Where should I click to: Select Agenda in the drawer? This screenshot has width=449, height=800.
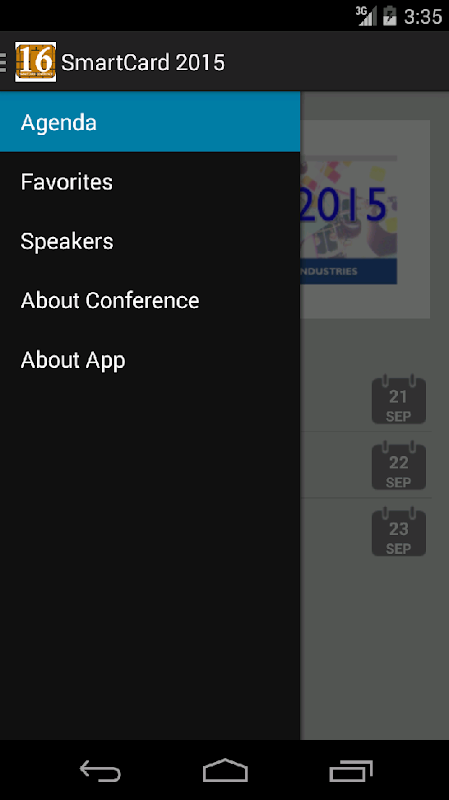point(150,122)
